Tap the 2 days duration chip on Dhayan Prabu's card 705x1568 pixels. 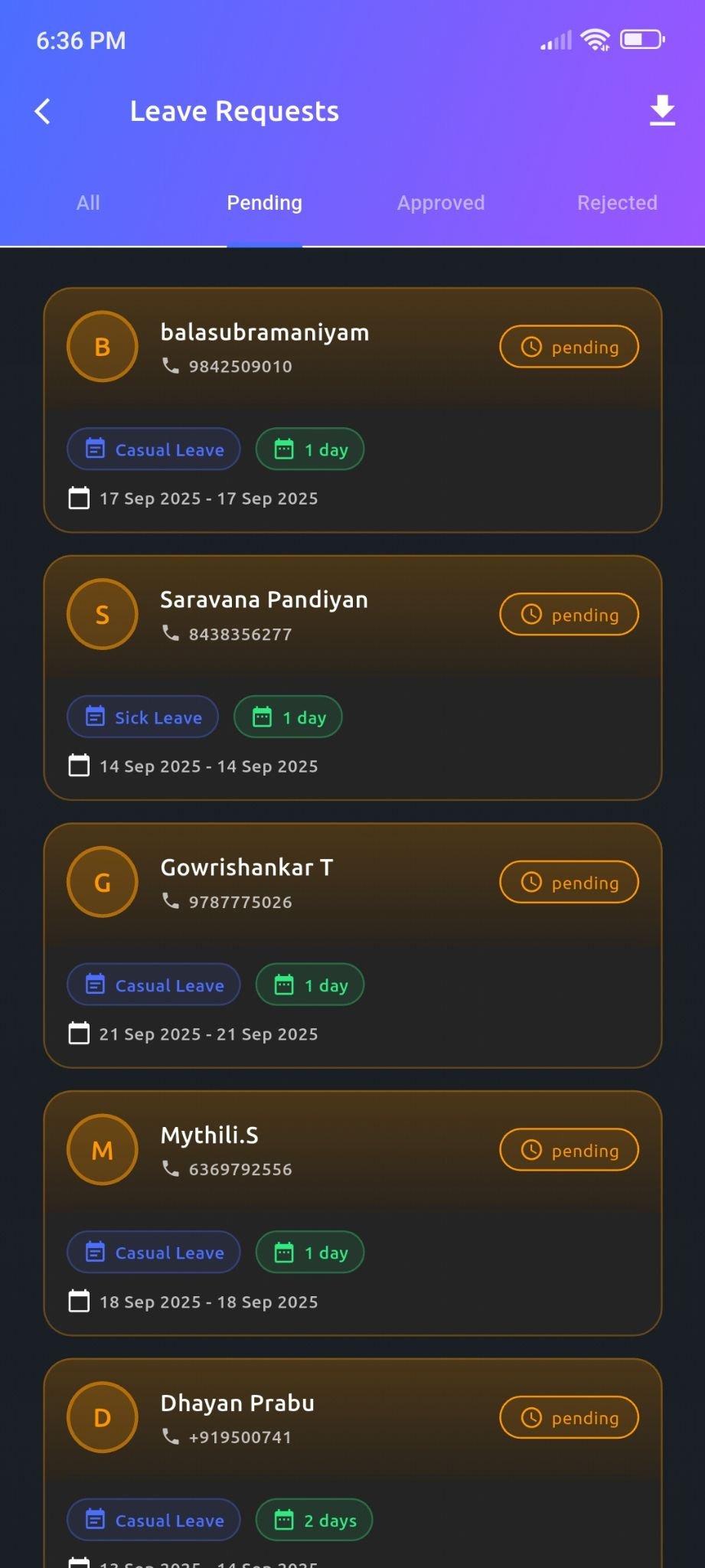[314, 1521]
